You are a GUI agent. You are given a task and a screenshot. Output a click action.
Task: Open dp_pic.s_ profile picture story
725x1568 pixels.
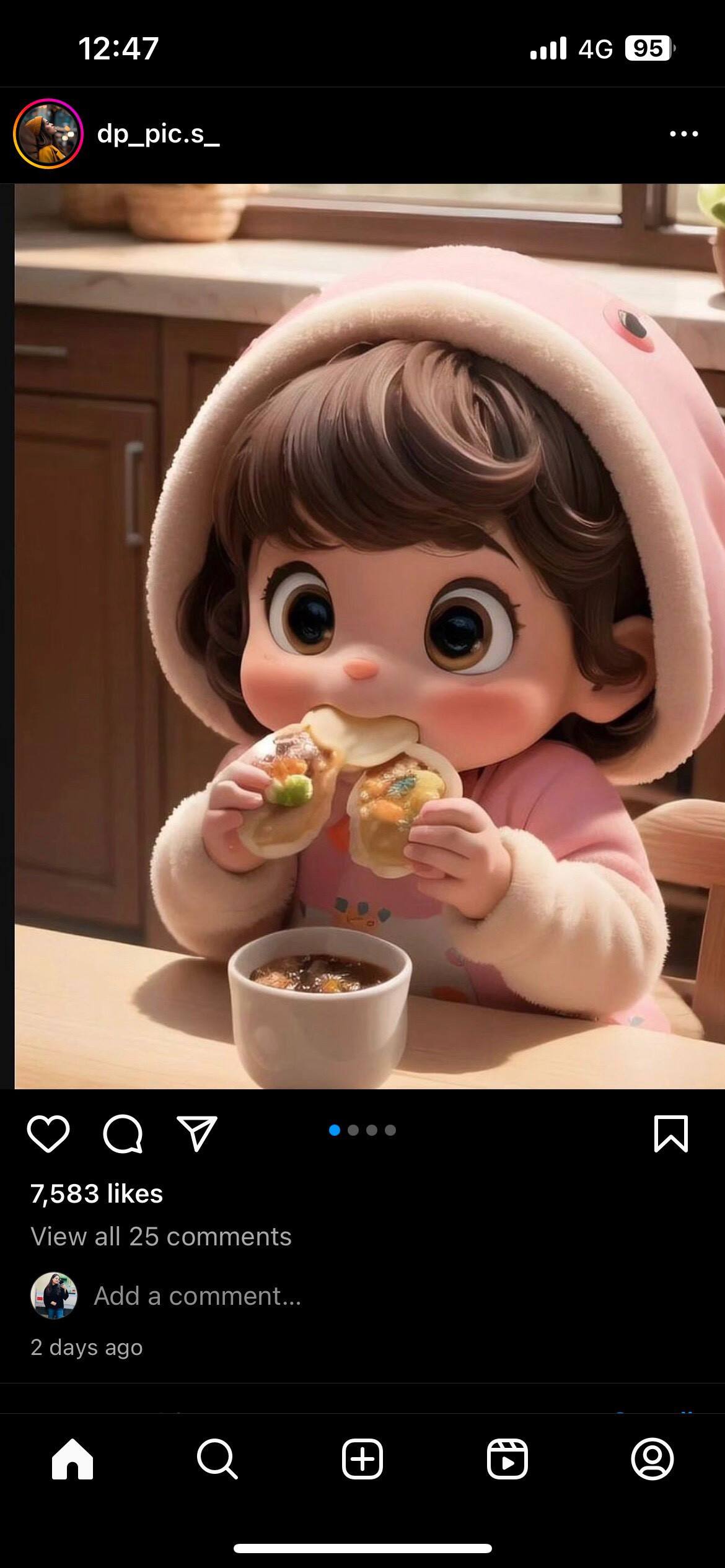tap(48, 134)
